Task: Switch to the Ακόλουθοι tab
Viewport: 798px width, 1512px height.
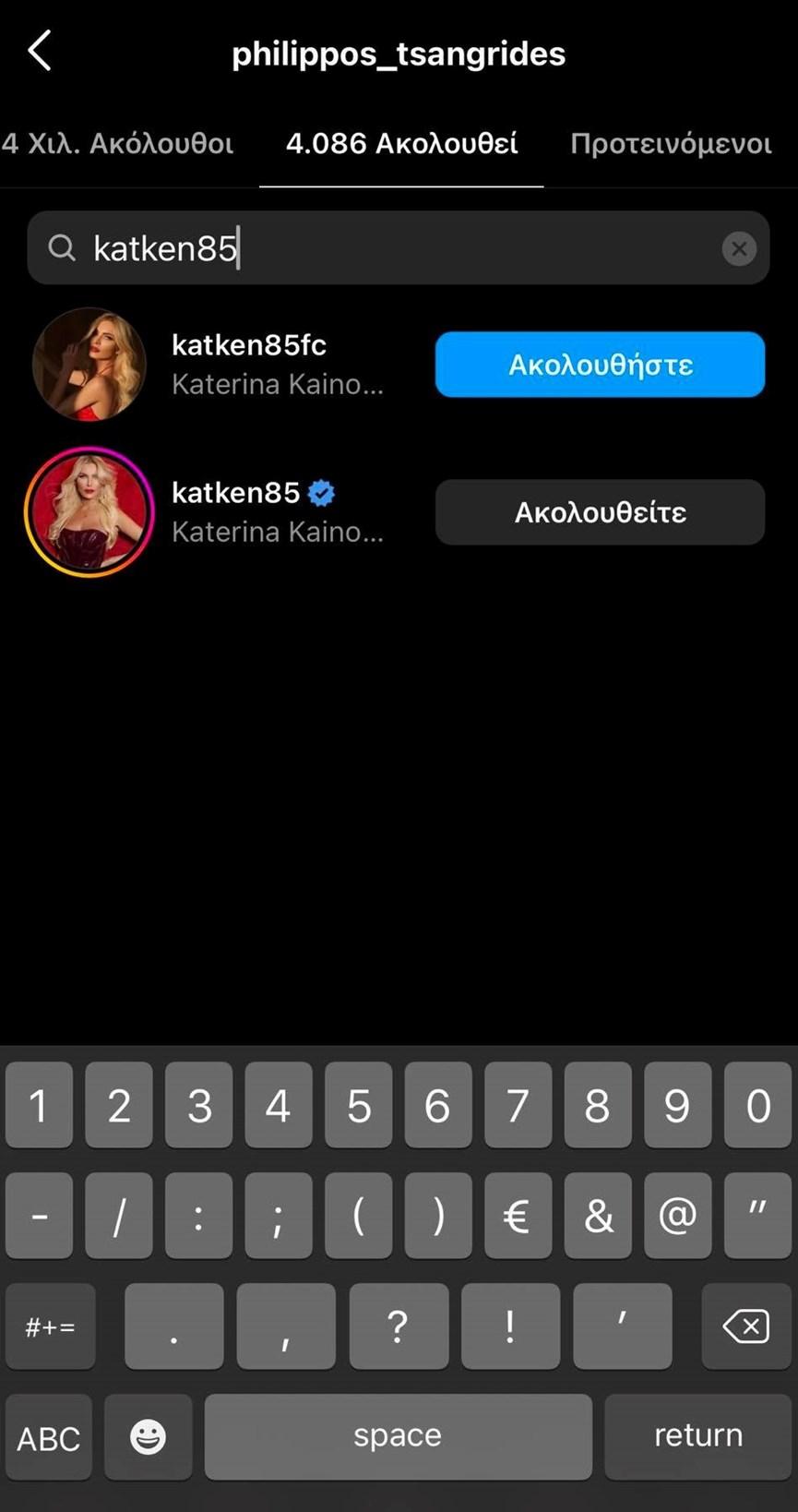Action: 118,144
